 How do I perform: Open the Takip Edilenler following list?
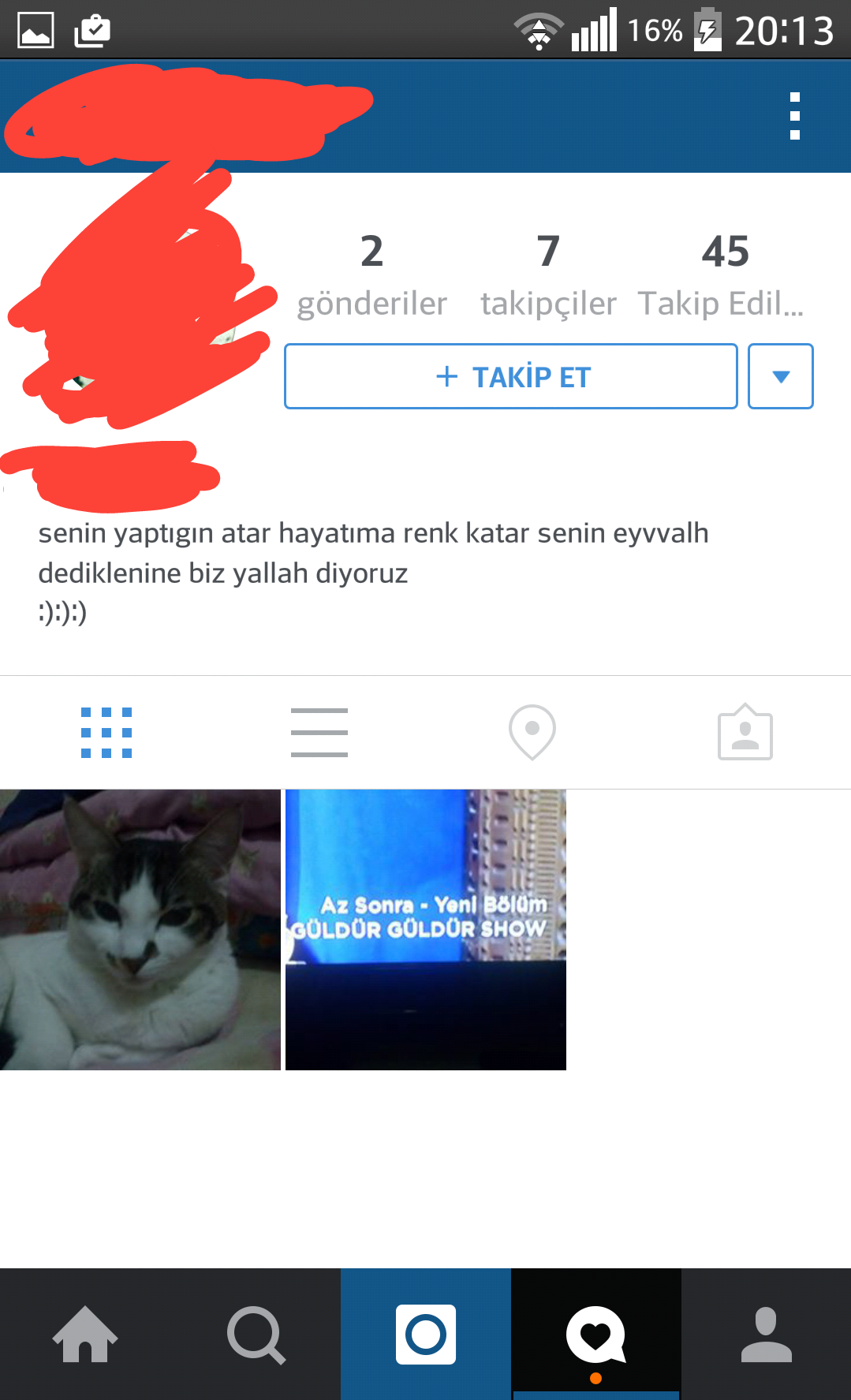click(x=723, y=274)
